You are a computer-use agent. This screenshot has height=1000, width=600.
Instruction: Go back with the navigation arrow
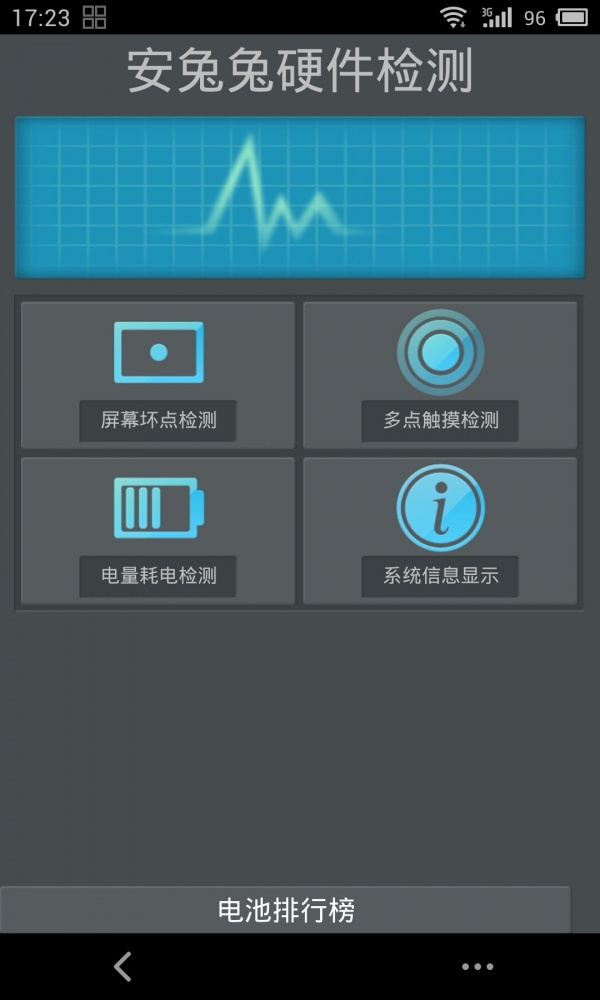(122, 966)
